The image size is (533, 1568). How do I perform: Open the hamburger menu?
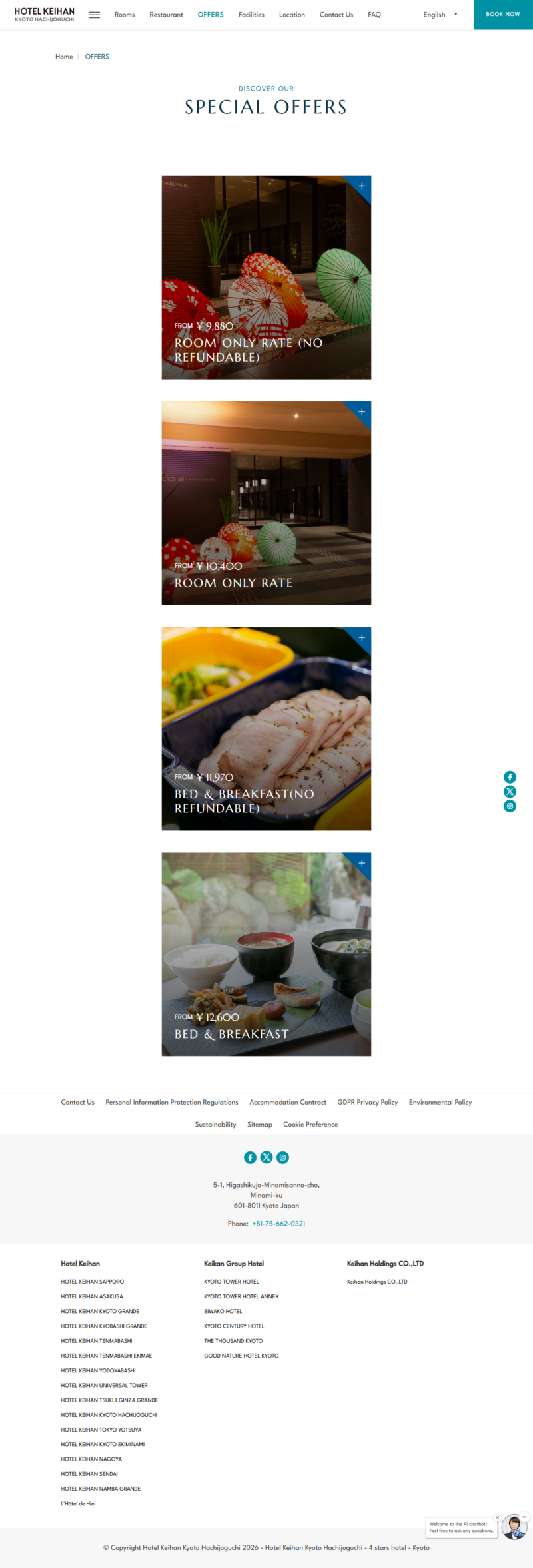pos(95,15)
